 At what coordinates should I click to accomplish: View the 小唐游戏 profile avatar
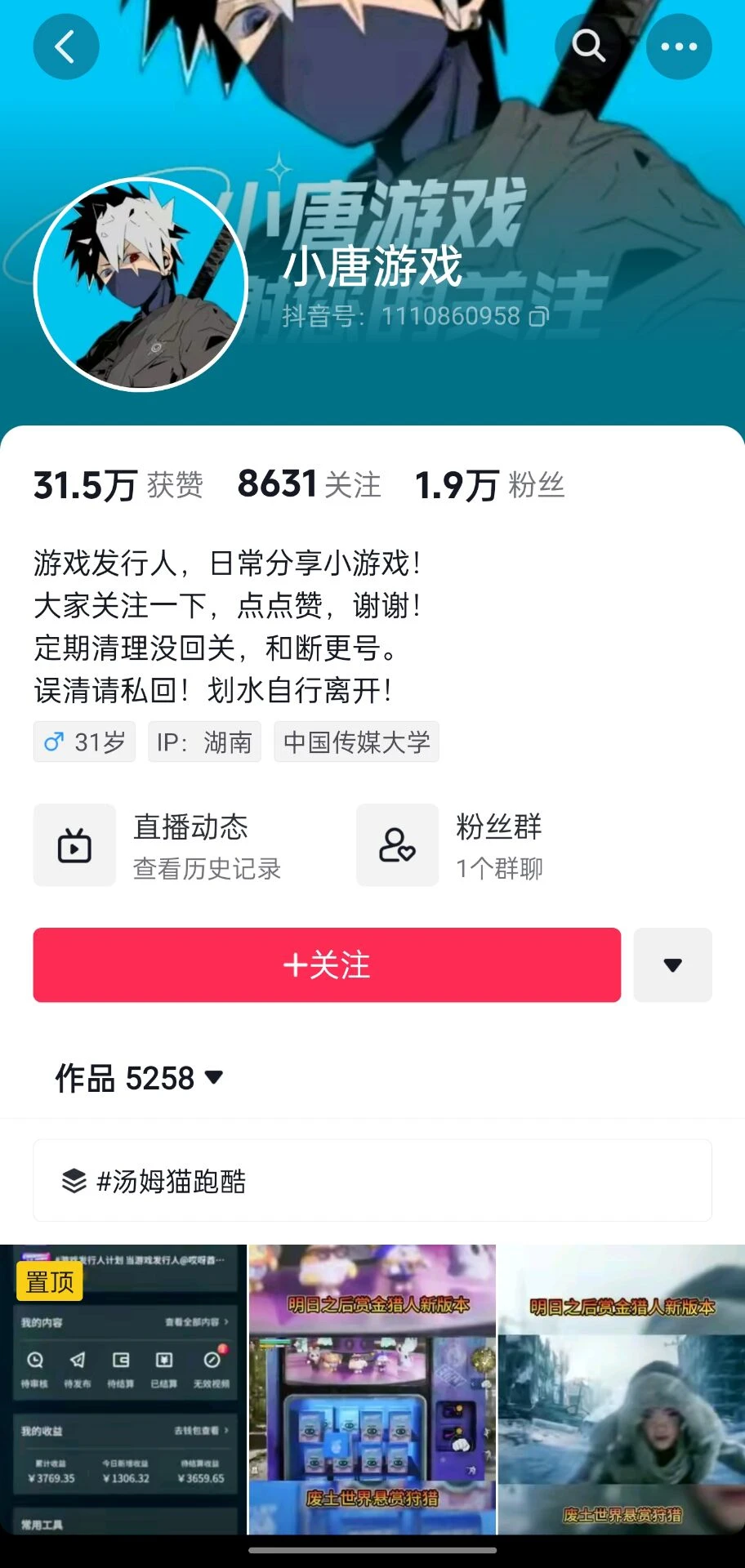tap(141, 285)
